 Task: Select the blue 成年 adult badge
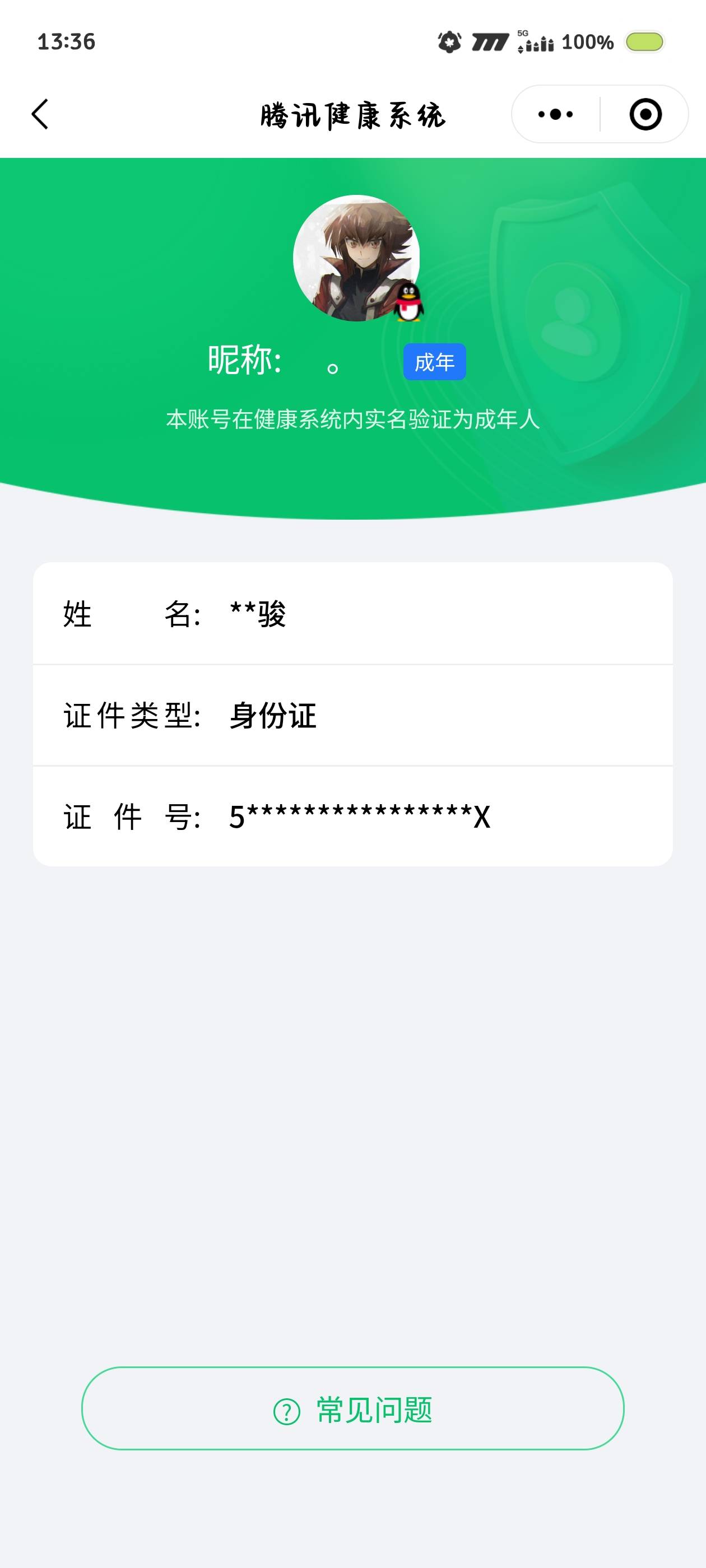[435, 362]
